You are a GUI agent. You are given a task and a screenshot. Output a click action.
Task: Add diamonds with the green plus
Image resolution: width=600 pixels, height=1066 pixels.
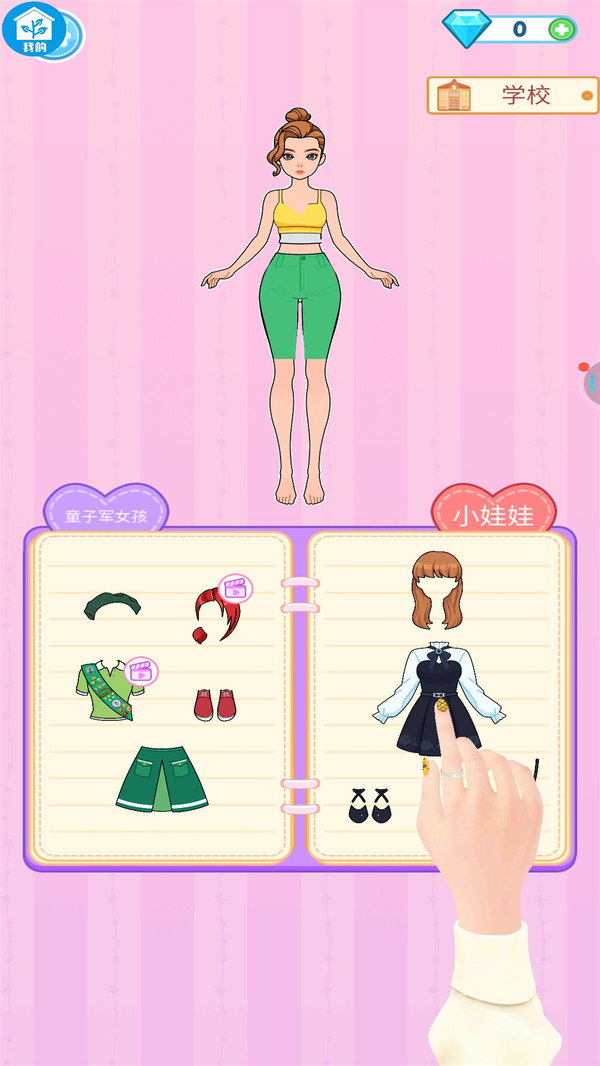click(561, 29)
